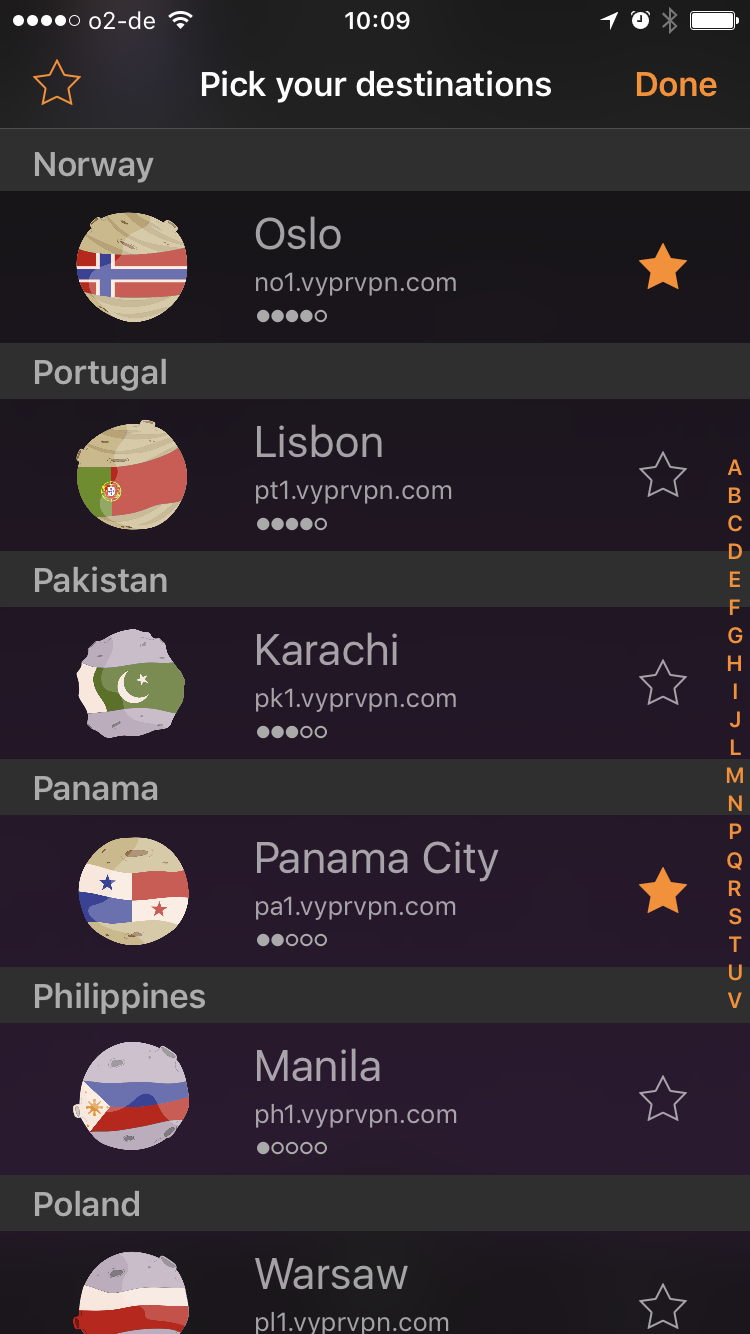Jump to letter G in the index
The height and width of the screenshot is (1334, 750).
735,636
